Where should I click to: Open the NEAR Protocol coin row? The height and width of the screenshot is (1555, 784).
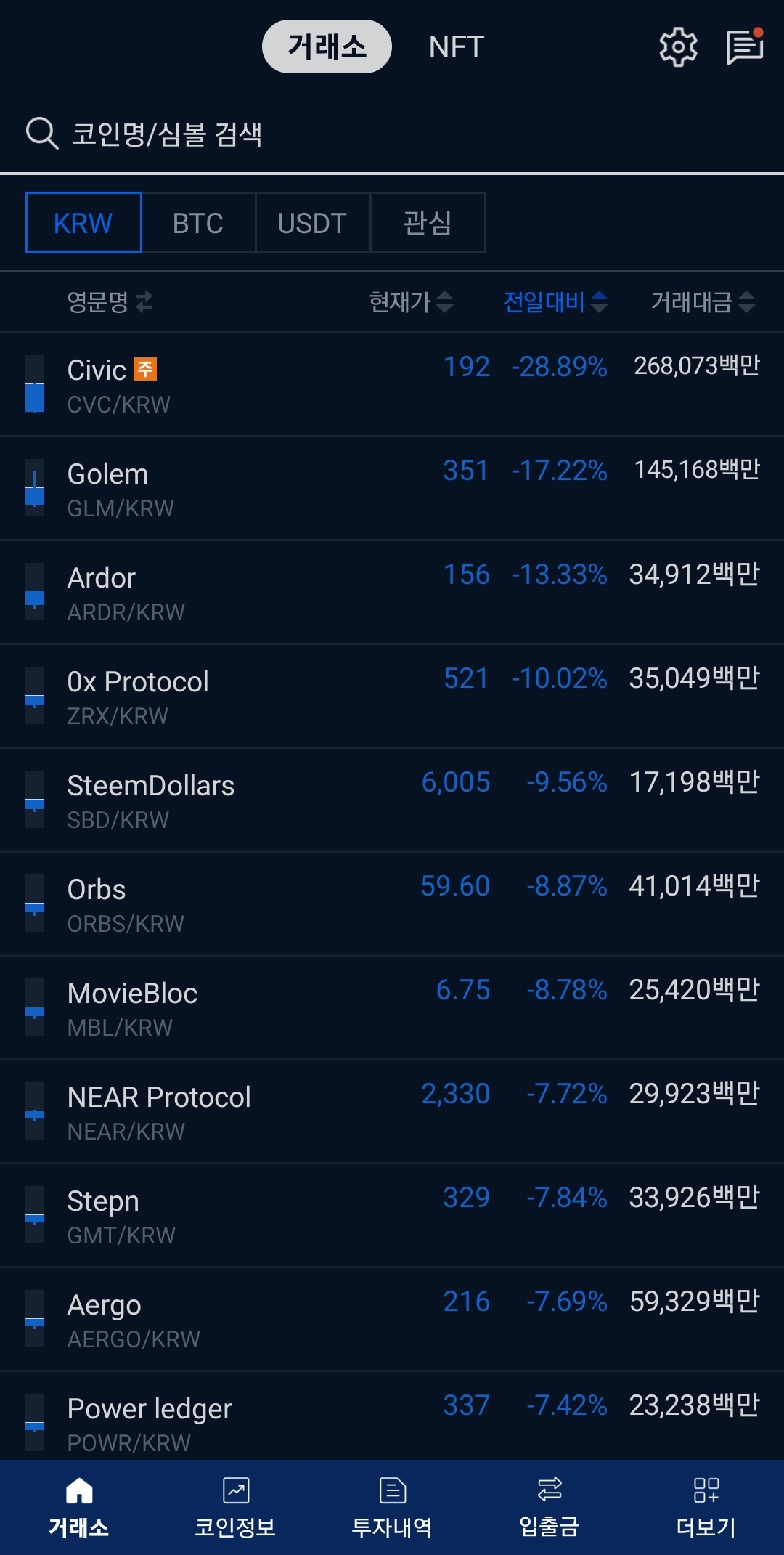tap(392, 1111)
